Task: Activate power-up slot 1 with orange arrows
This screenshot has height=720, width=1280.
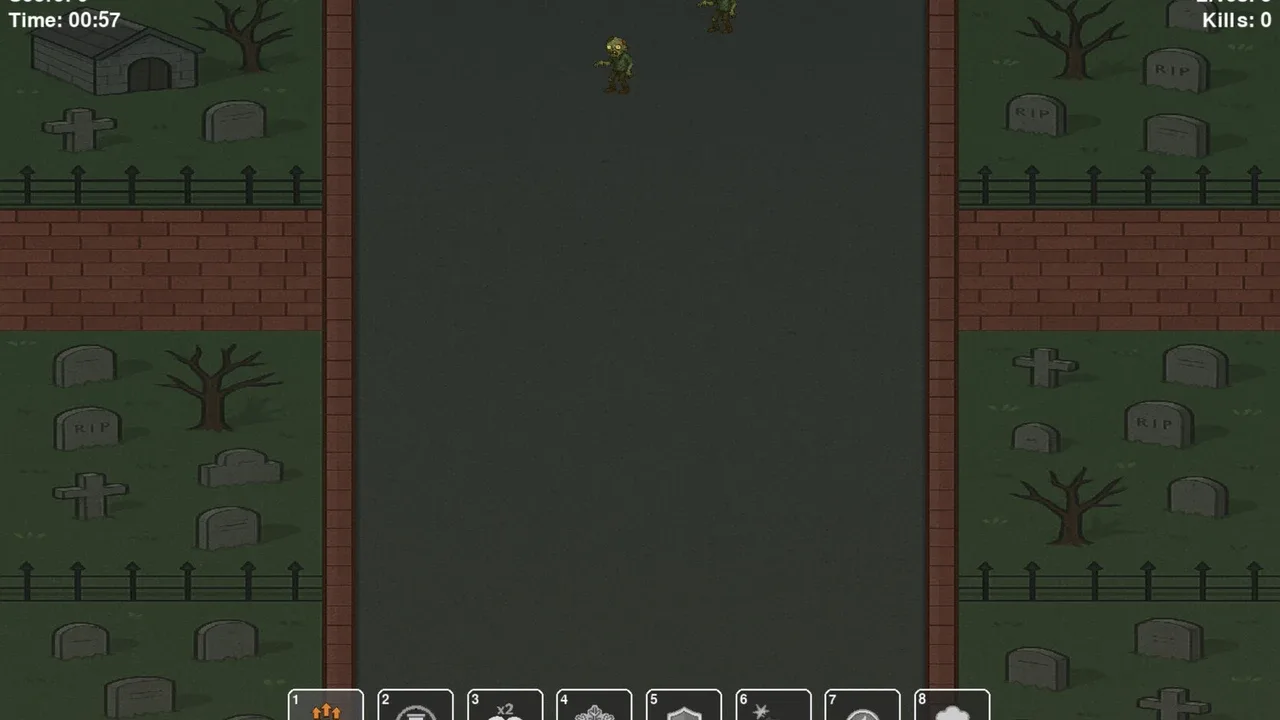Action: click(x=326, y=705)
